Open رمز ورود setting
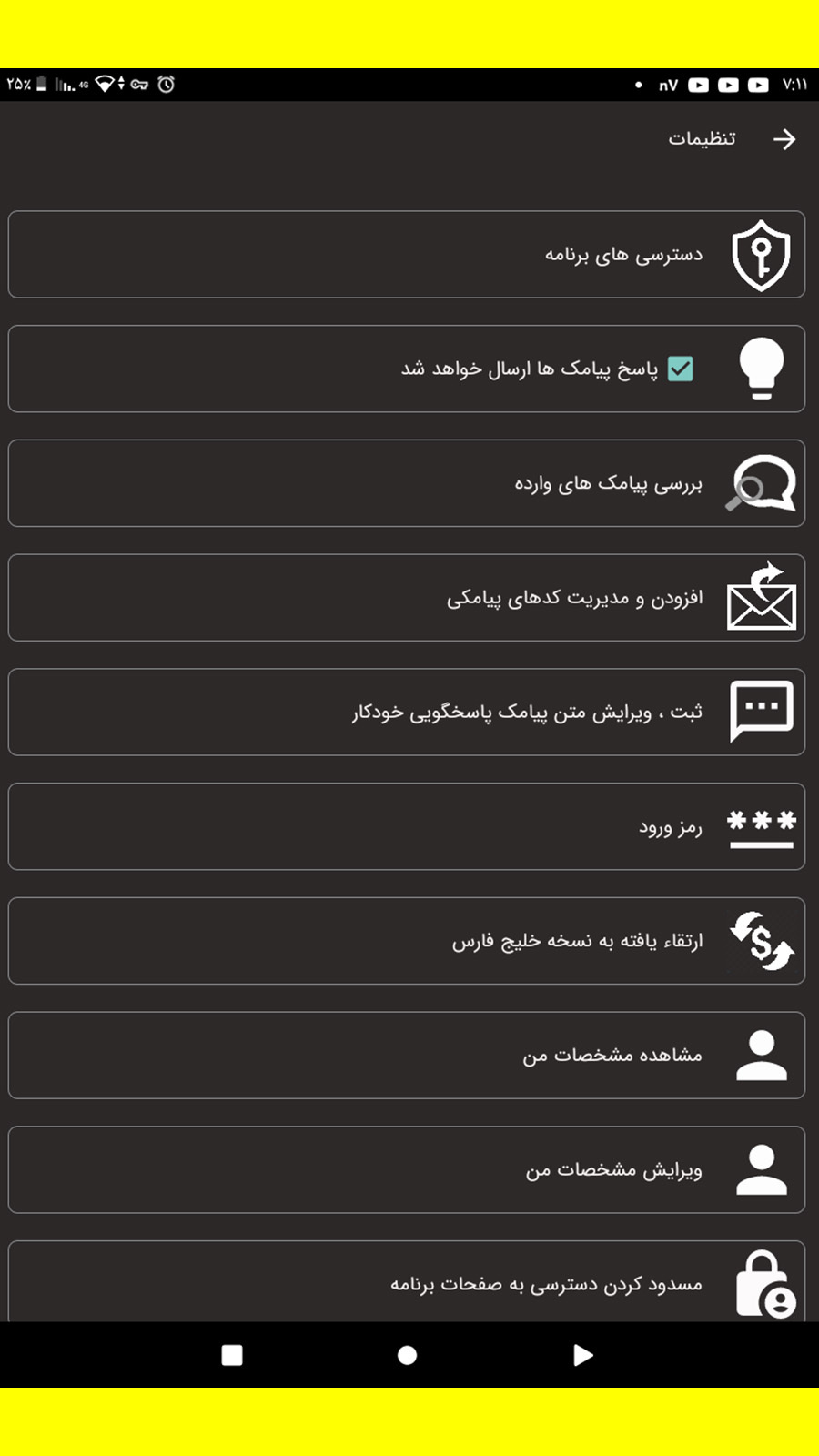 click(x=407, y=826)
